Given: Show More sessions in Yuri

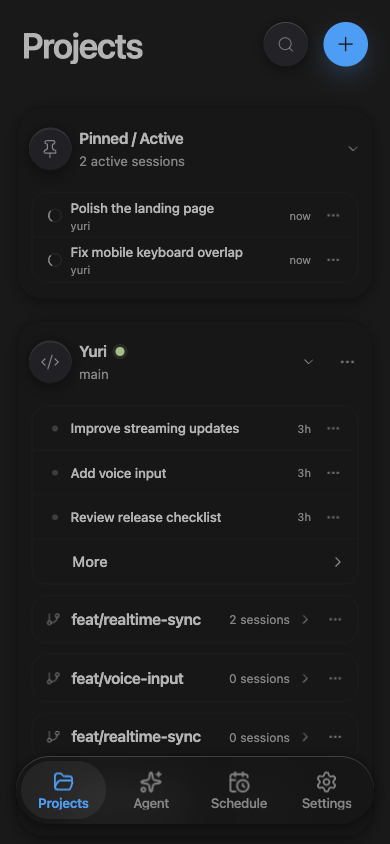Looking at the screenshot, I should 195,562.
